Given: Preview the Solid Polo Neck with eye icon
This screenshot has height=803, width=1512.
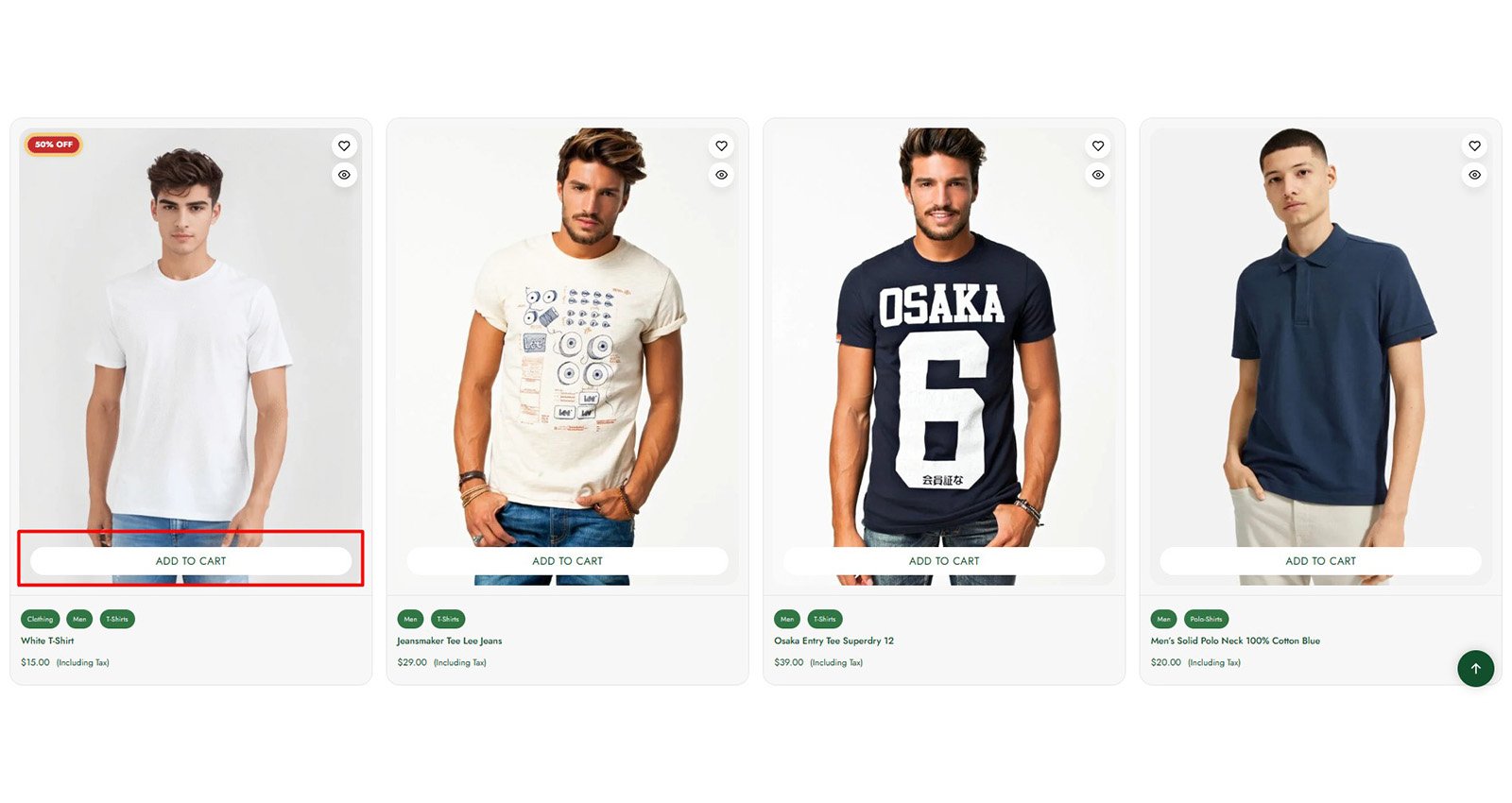Looking at the screenshot, I should pyautogui.click(x=1474, y=175).
